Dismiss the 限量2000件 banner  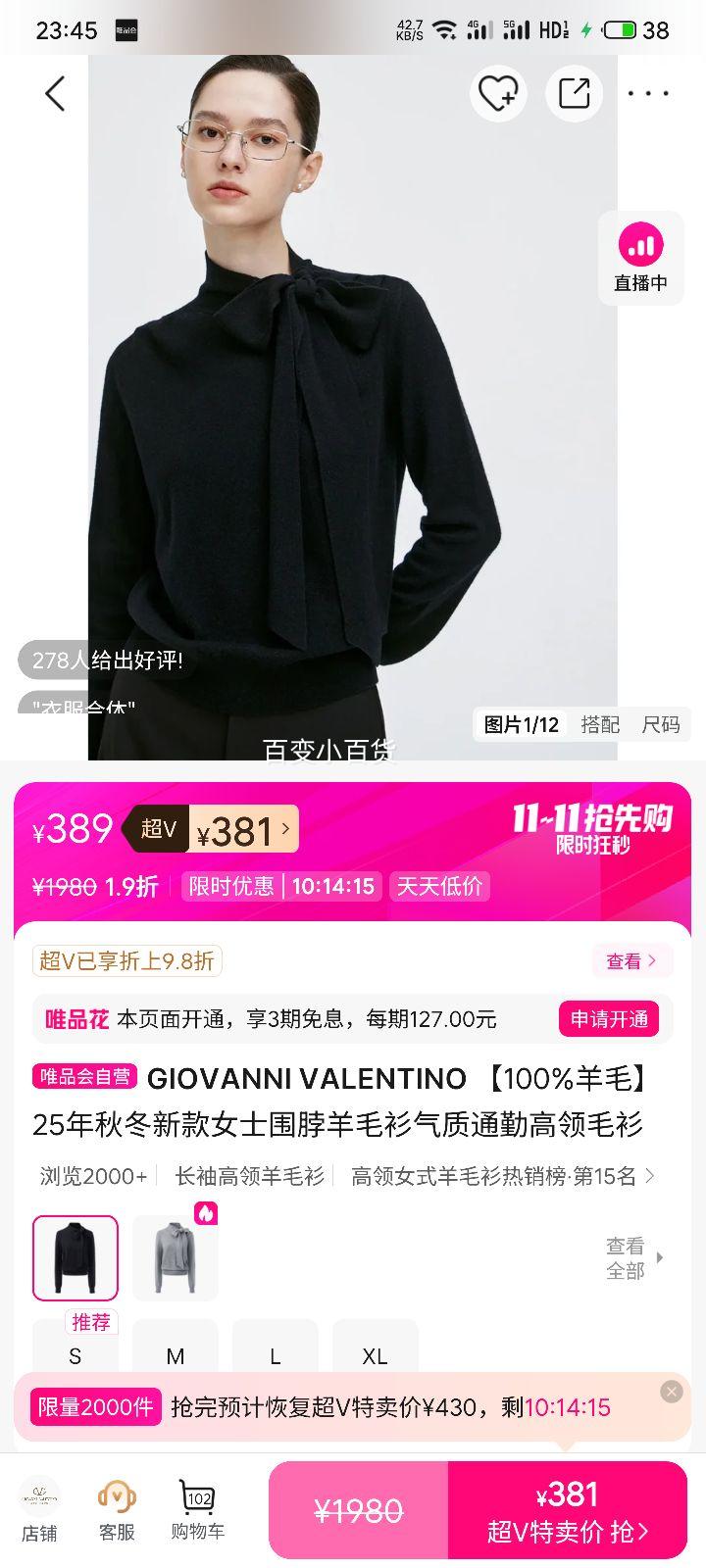pyautogui.click(x=671, y=1392)
